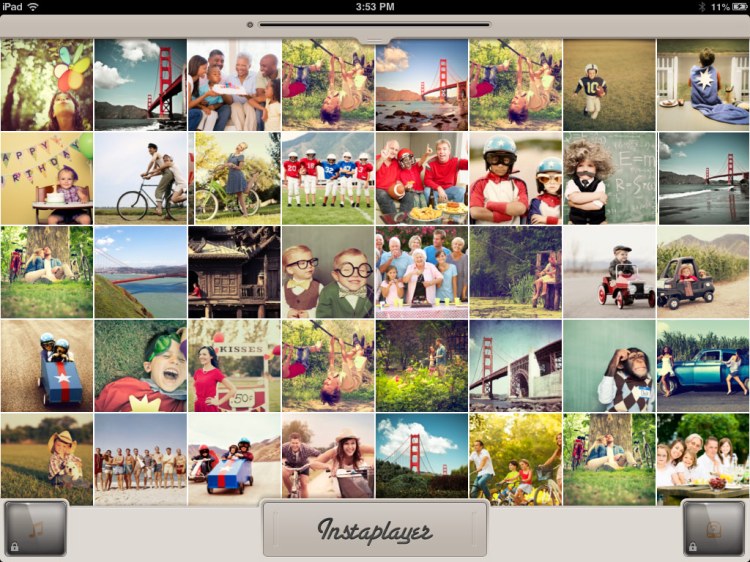This screenshot has width=750, height=562.
Task: Open the two boys with glasses photo
Action: [328, 272]
